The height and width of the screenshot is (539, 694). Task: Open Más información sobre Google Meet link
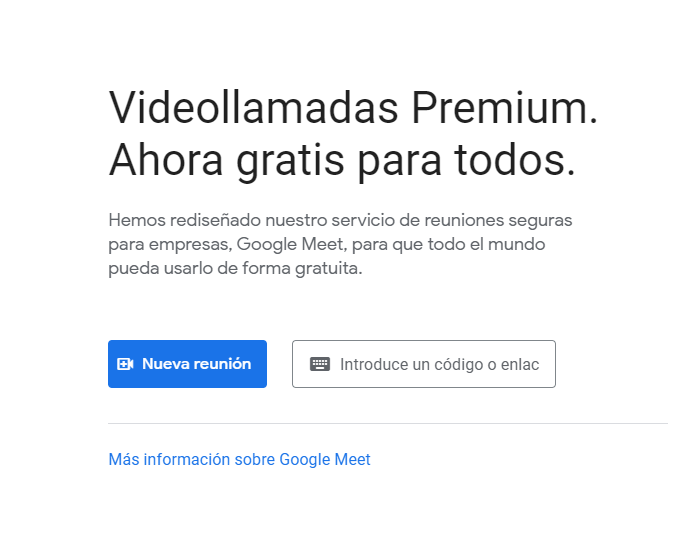239,460
